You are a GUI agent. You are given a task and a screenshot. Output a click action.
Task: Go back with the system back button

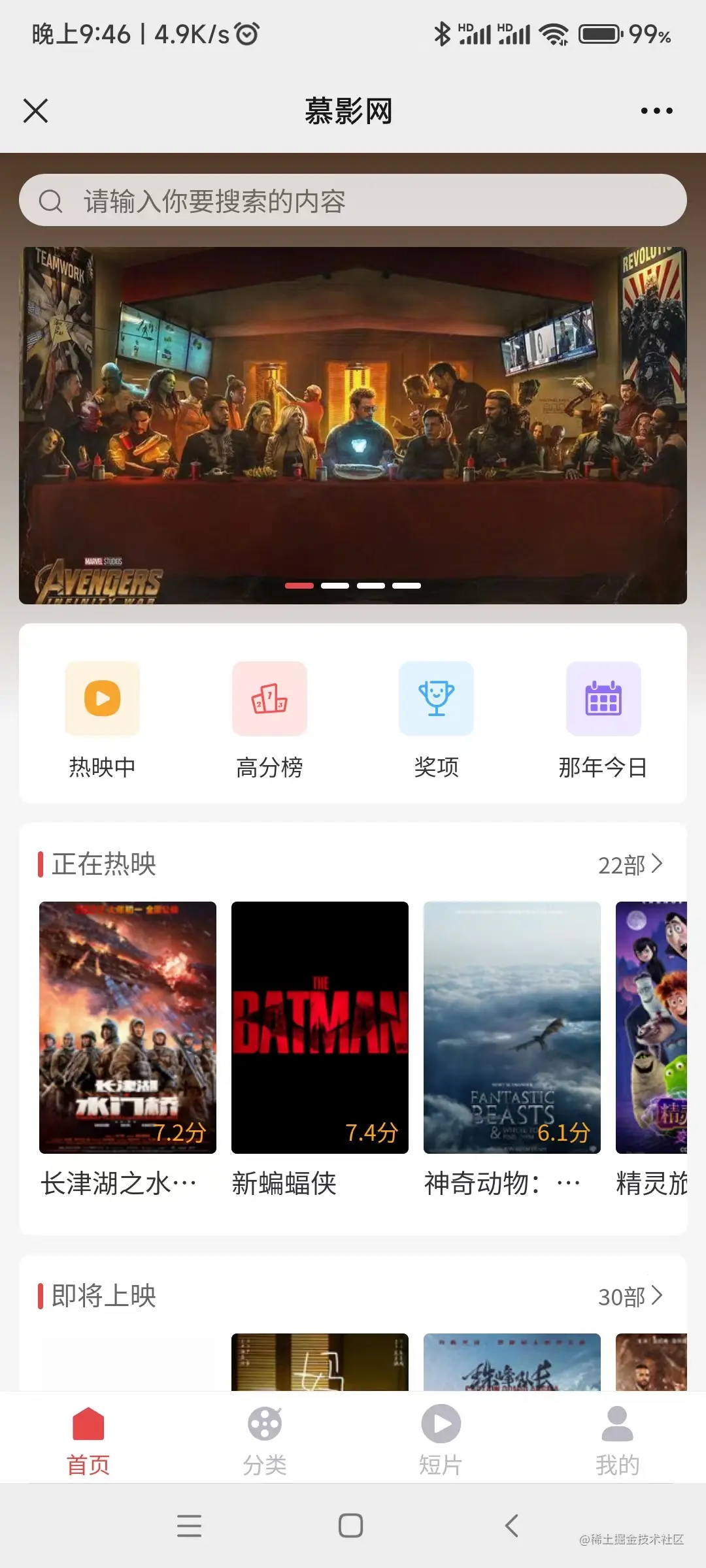512,1526
